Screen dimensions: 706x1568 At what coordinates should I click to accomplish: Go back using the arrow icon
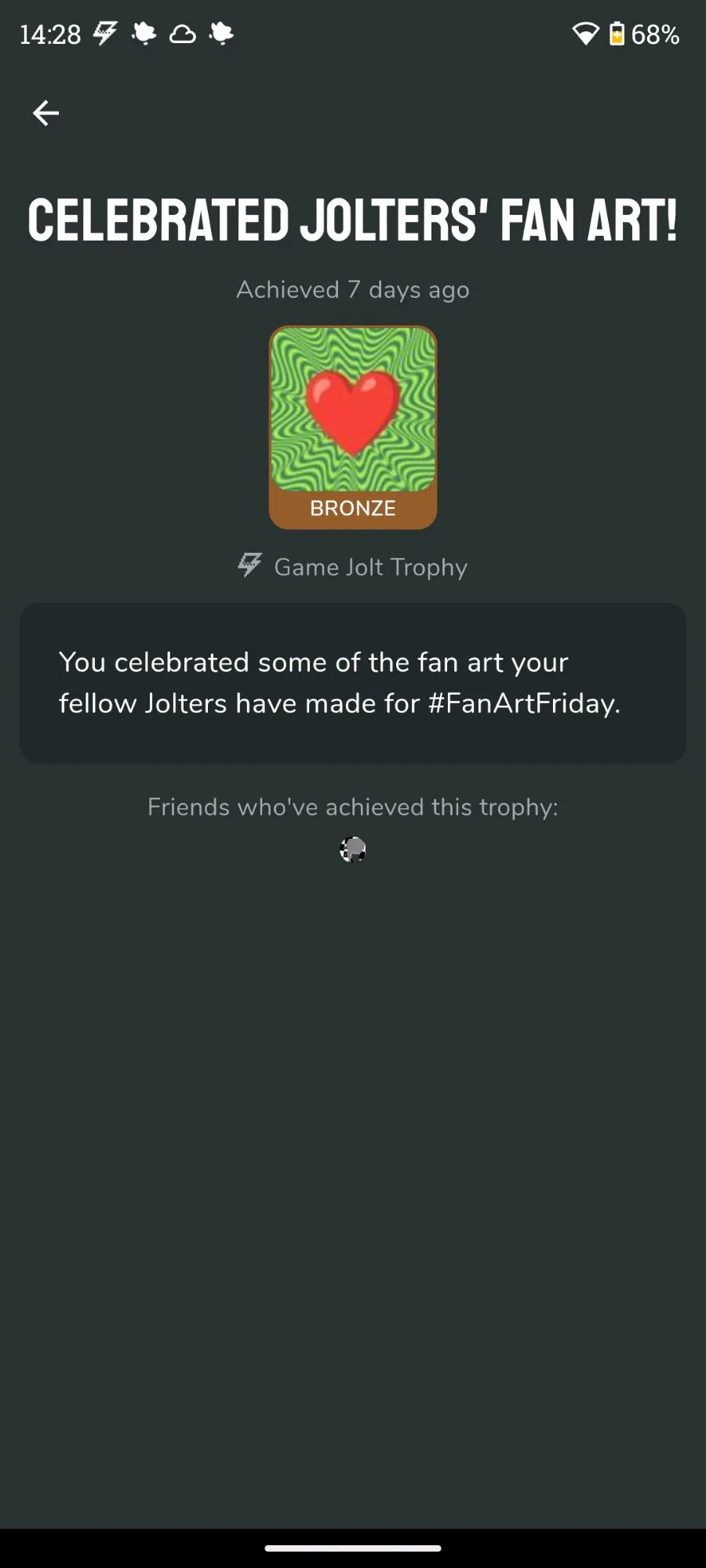coord(45,113)
